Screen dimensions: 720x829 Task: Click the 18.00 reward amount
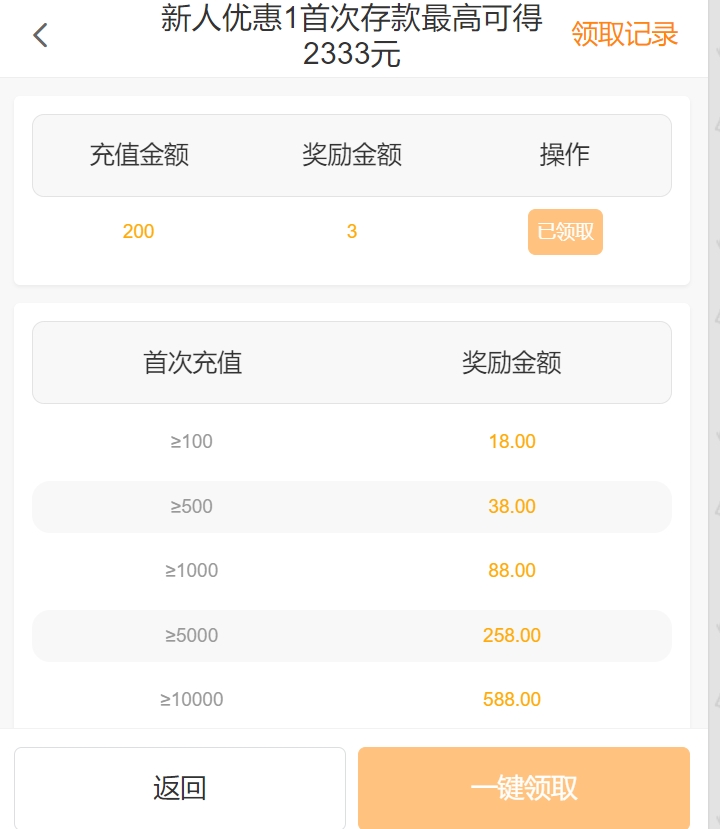click(x=512, y=441)
